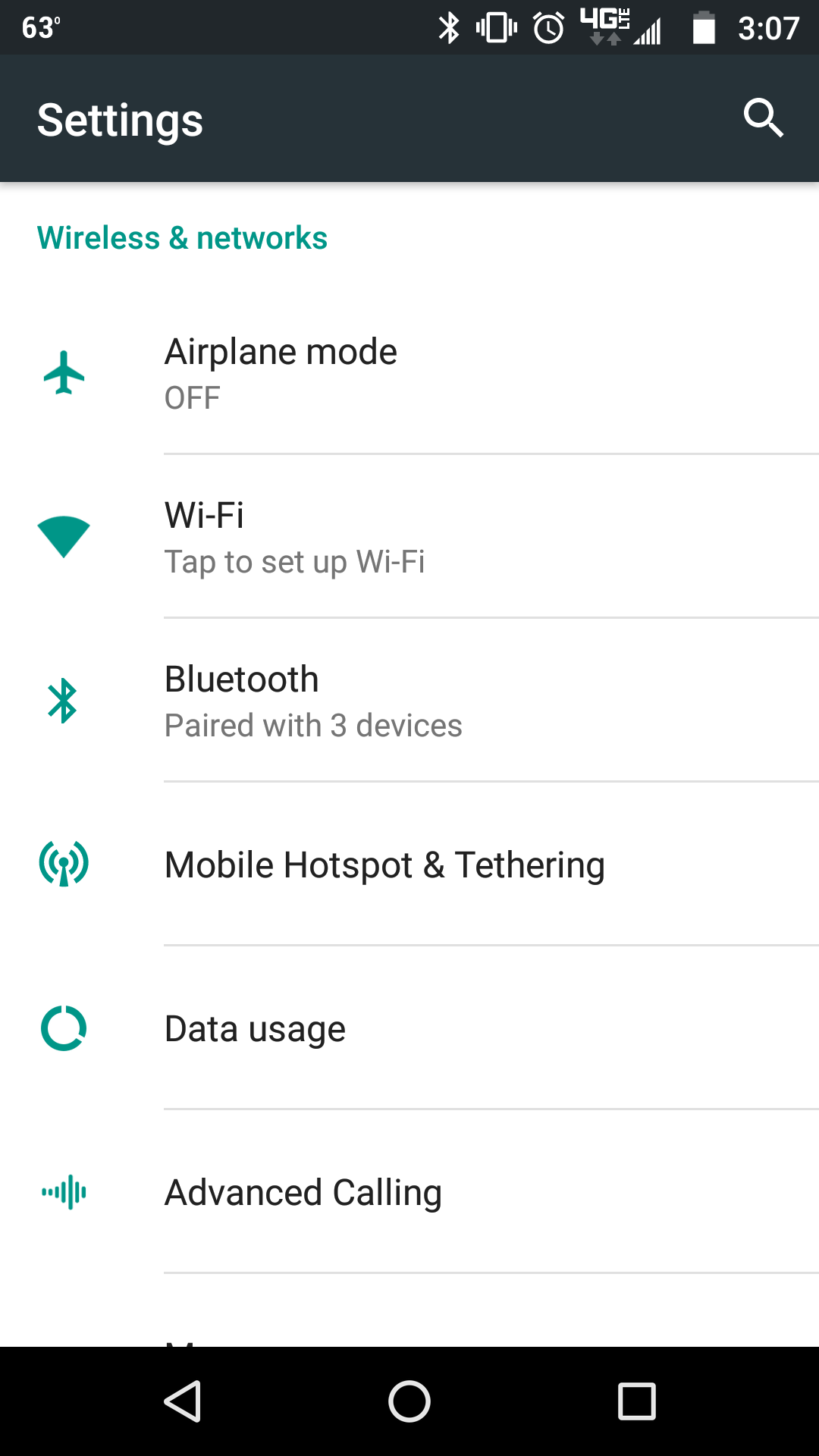Open the settings search icon

coord(762,118)
